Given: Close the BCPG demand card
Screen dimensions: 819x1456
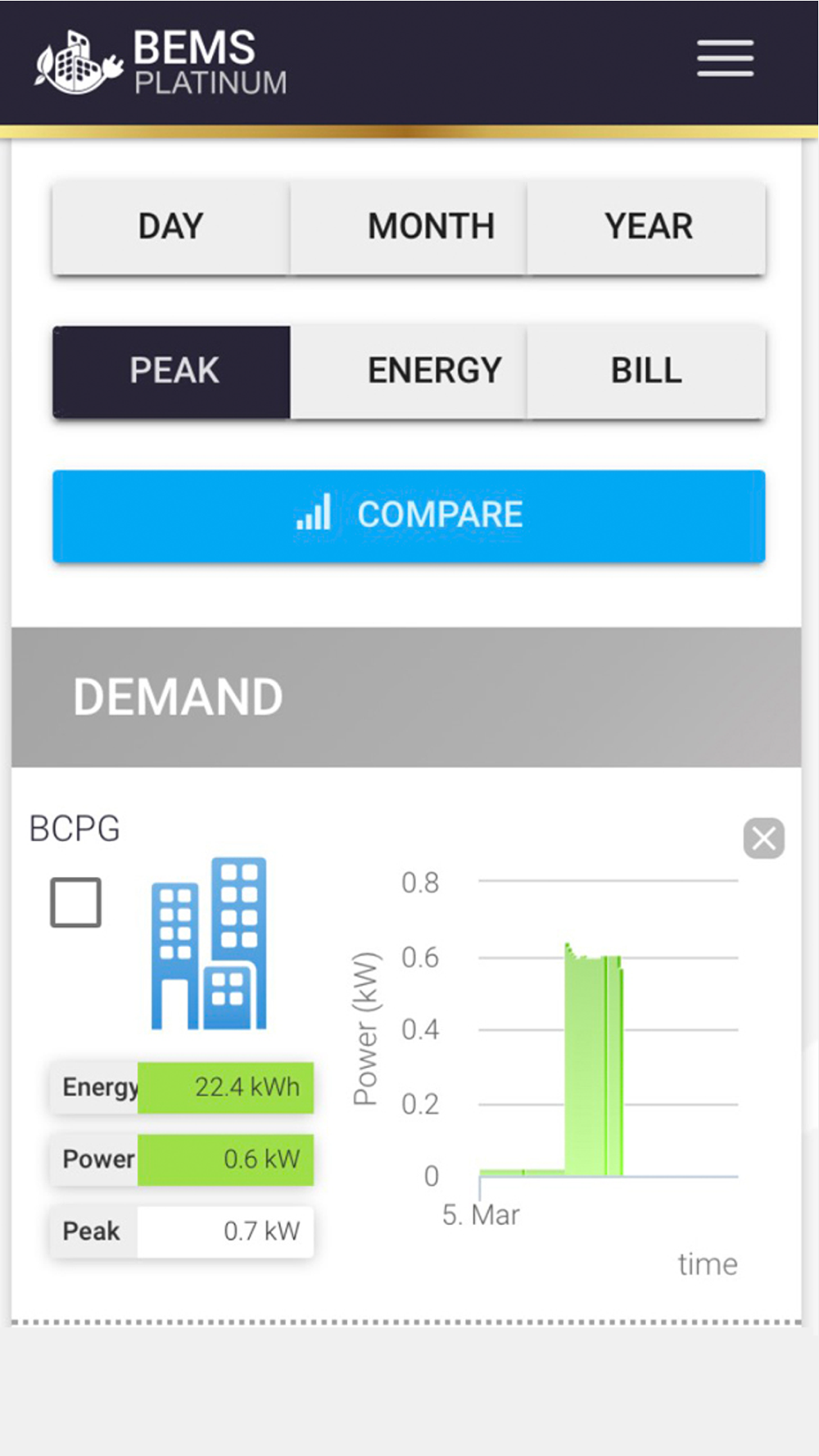Looking at the screenshot, I should click(x=763, y=839).
